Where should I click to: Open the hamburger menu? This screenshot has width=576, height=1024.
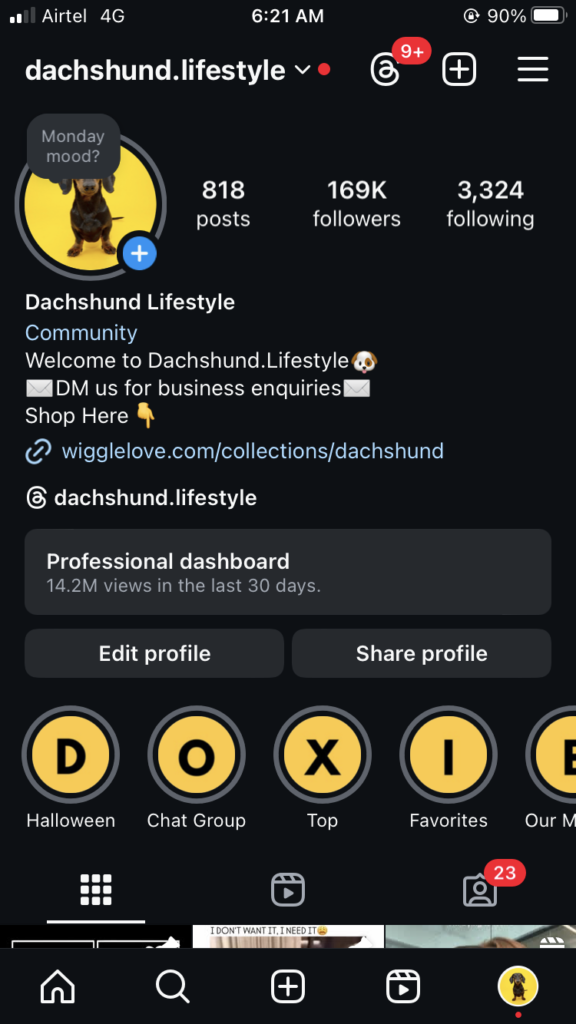[533, 69]
